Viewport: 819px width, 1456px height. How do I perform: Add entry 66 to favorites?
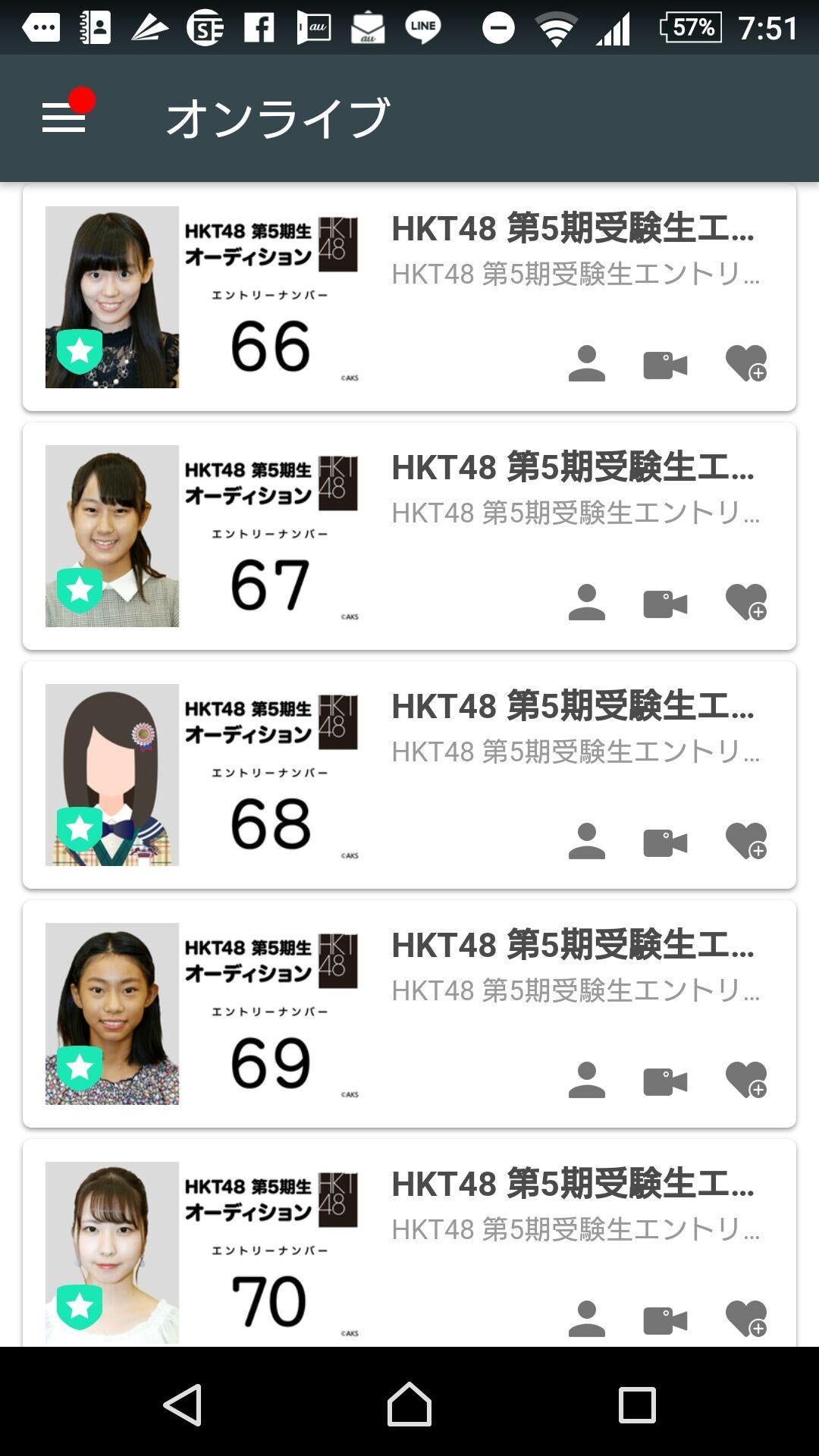[x=746, y=363]
